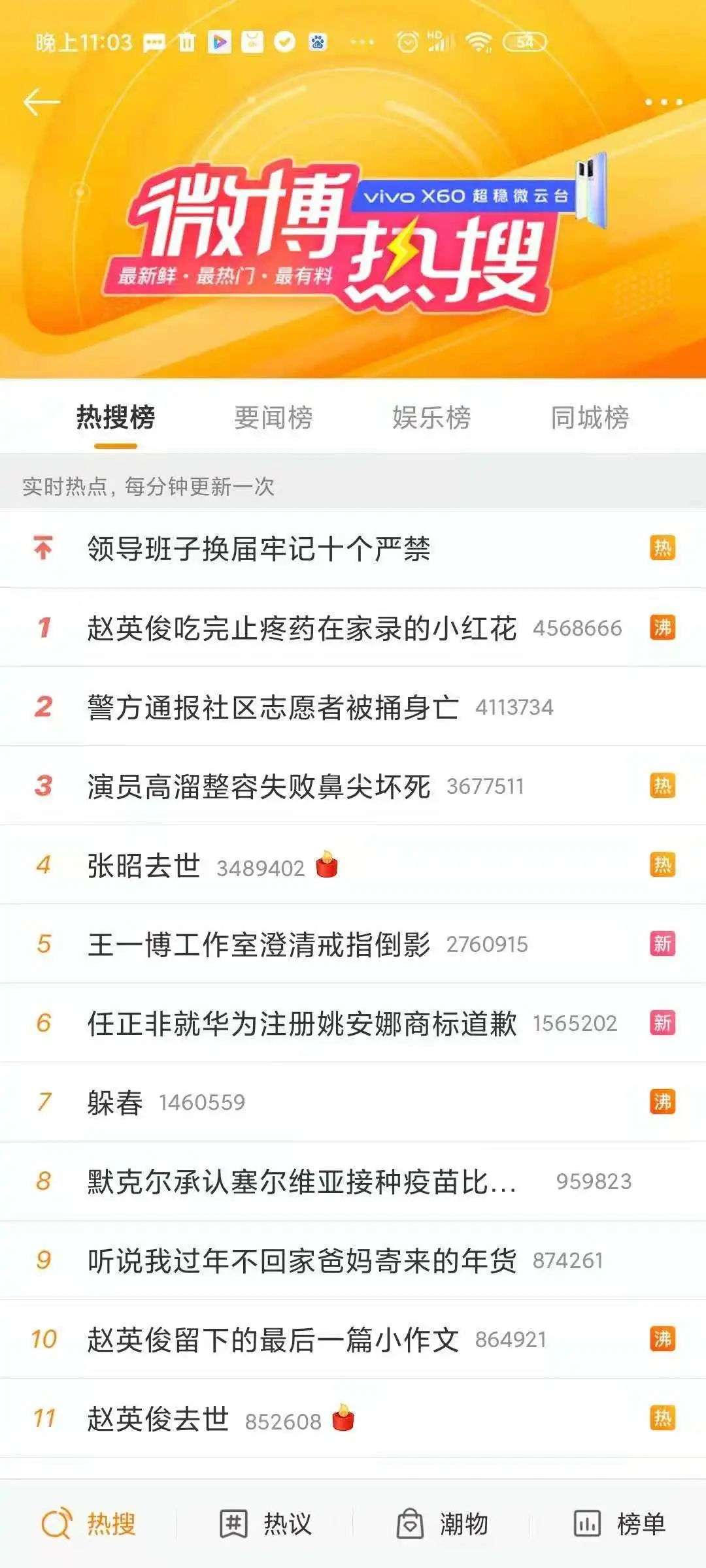Select the 热搜榜 tab

point(116,418)
